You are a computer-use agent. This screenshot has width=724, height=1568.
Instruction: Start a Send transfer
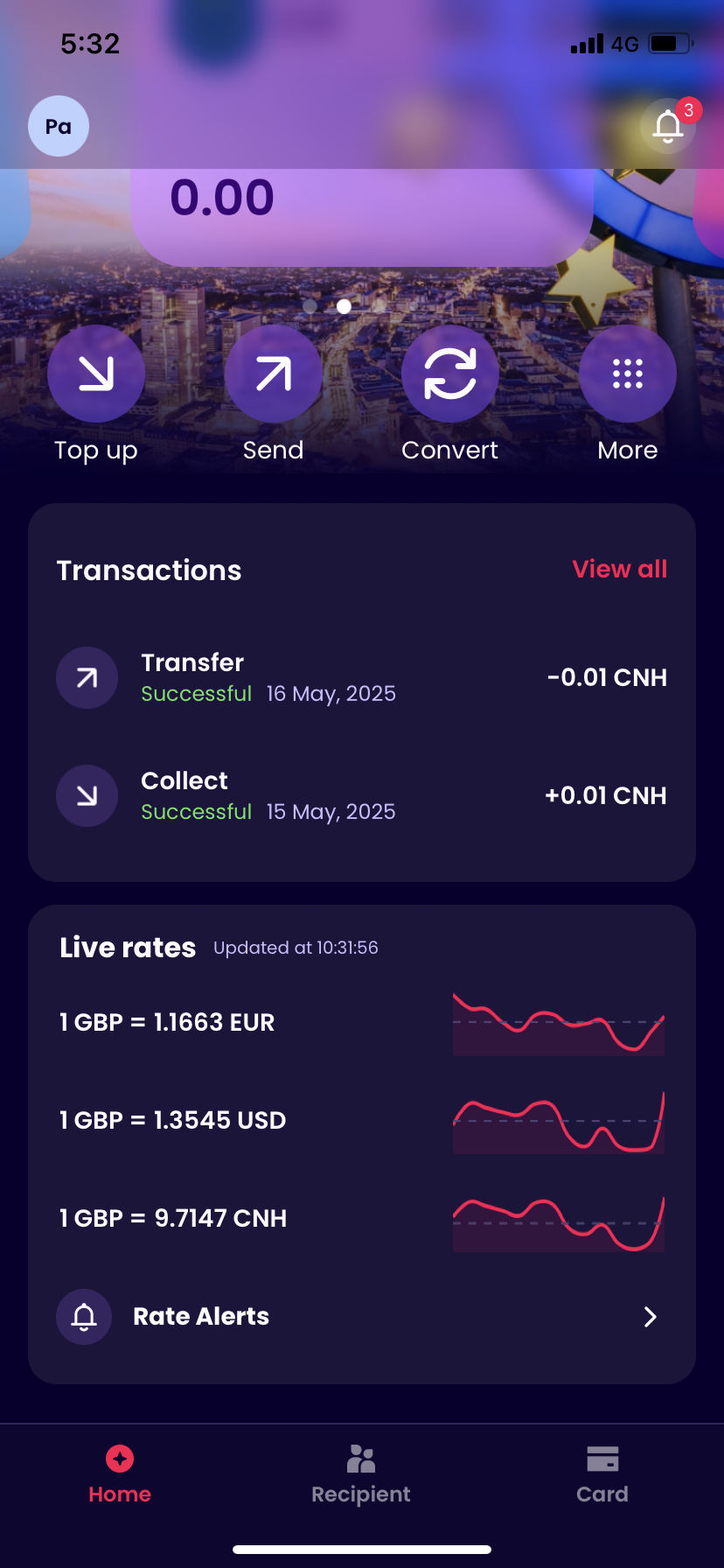(x=274, y=374)
